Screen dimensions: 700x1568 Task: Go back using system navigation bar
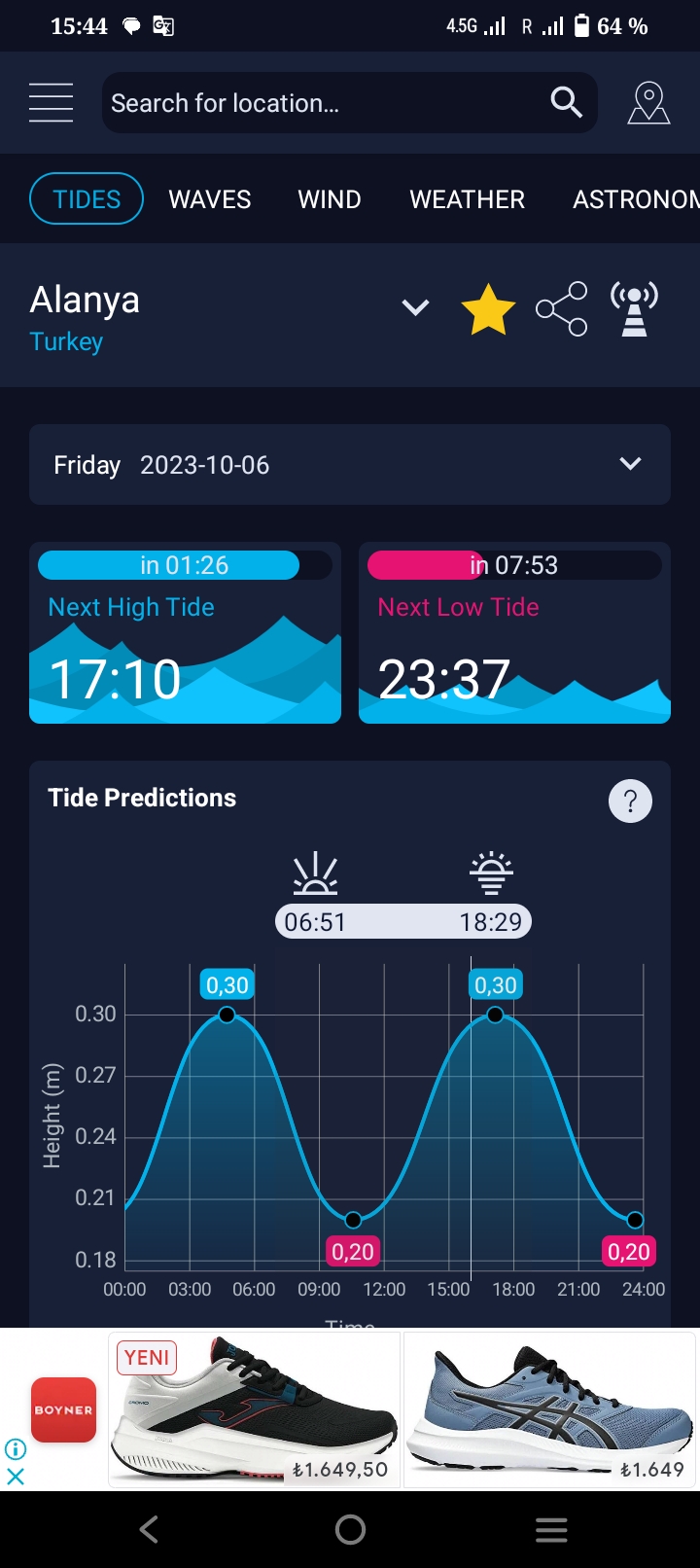point(149,1529)
